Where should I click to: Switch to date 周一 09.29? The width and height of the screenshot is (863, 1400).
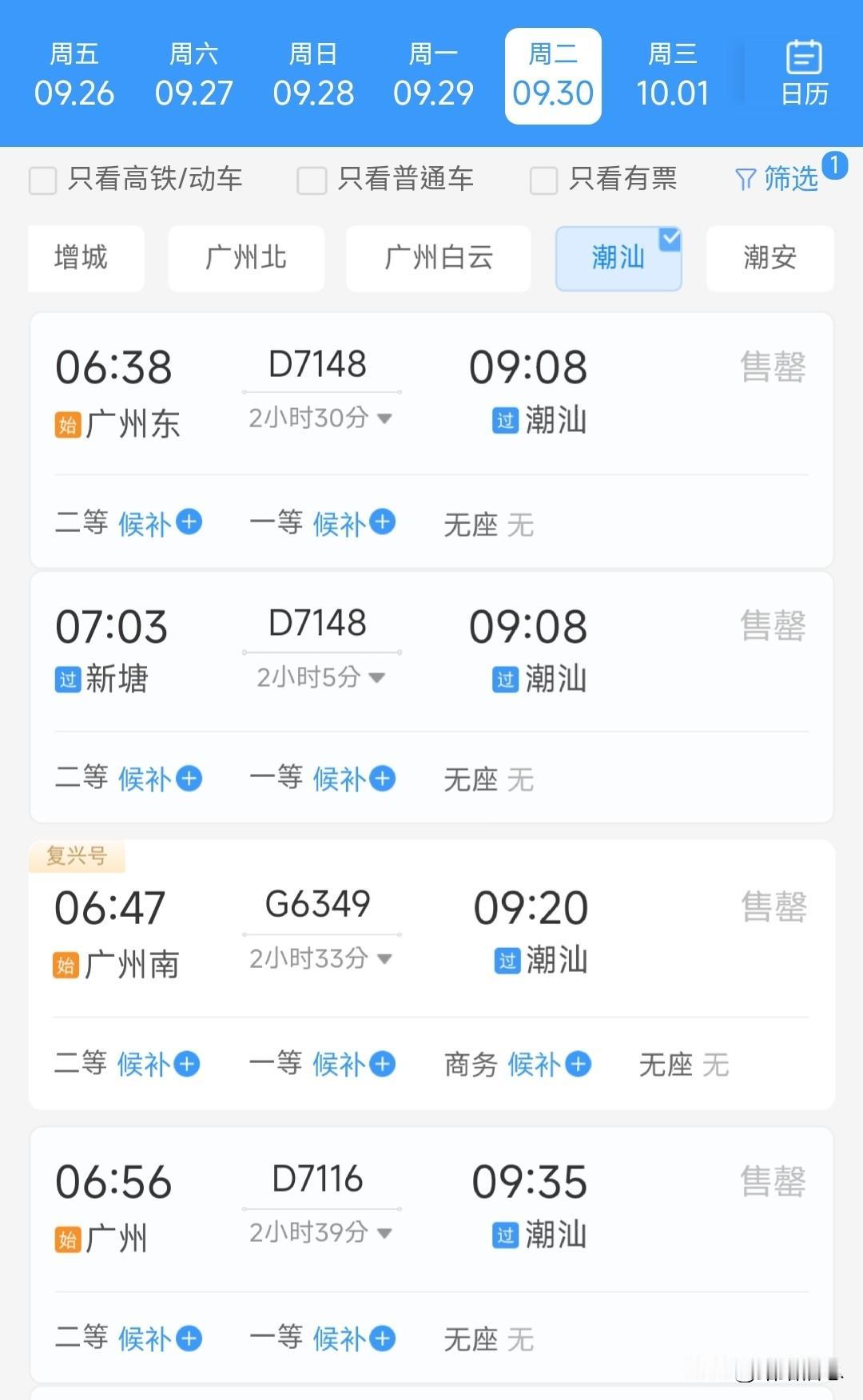(433, 76)
